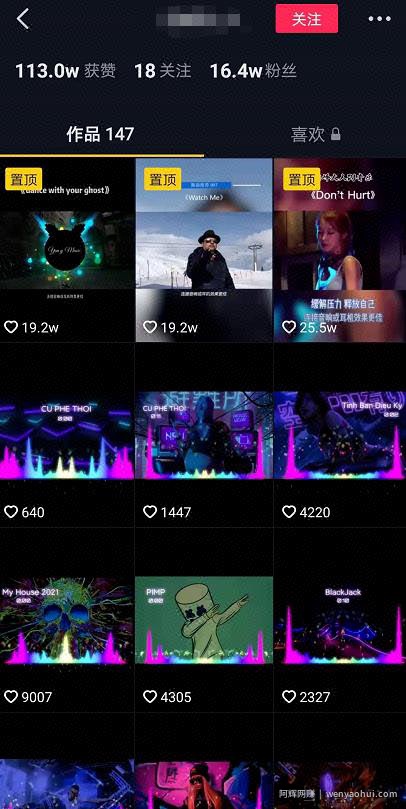Viewport: 406px width, 809px height.
Task: Play the Tinh Ban Dieu Ky video
Action: 340,435
